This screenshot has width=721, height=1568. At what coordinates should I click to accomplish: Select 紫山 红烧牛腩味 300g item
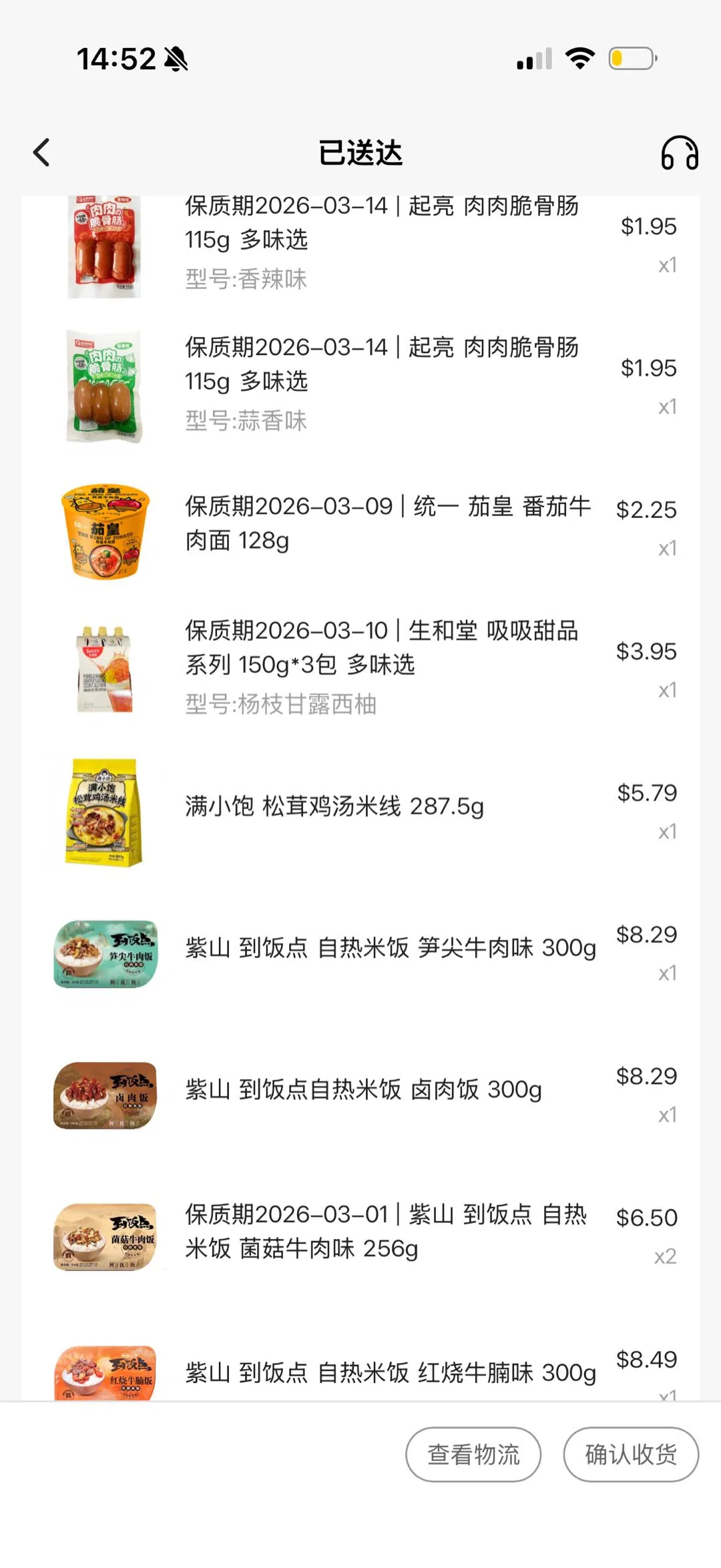point(390,1372)
